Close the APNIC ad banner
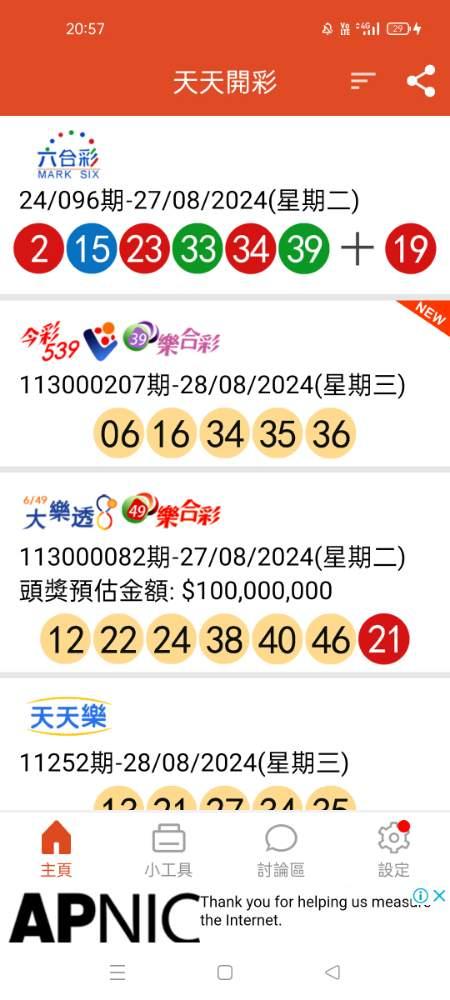Screen dimensions: 450x1000 [x=439, y=896]
